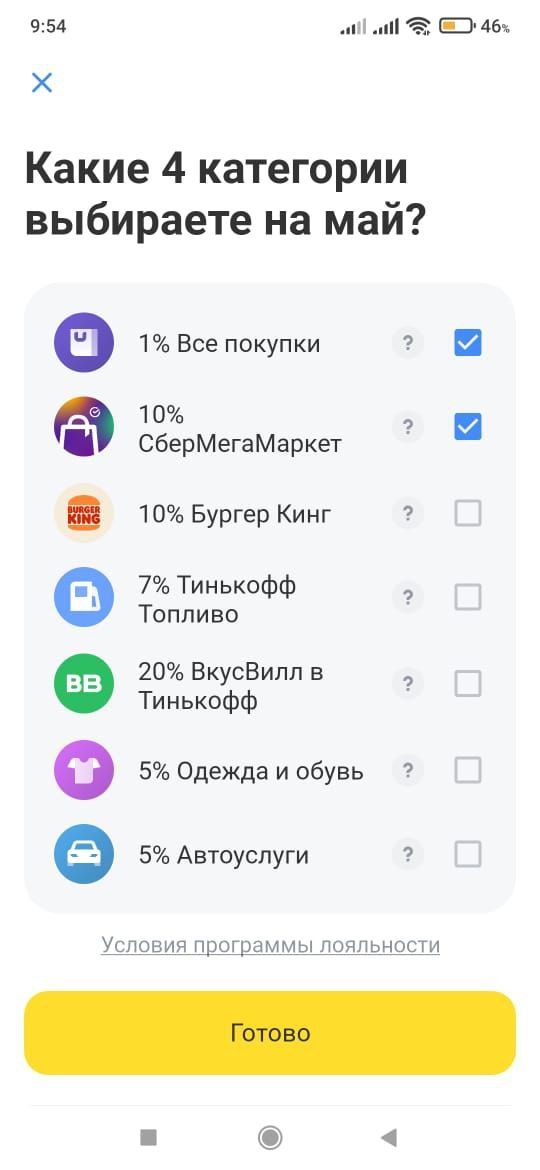Confirm selection with the Готово button
The image size is (540, 1170).
(270, 1033)
